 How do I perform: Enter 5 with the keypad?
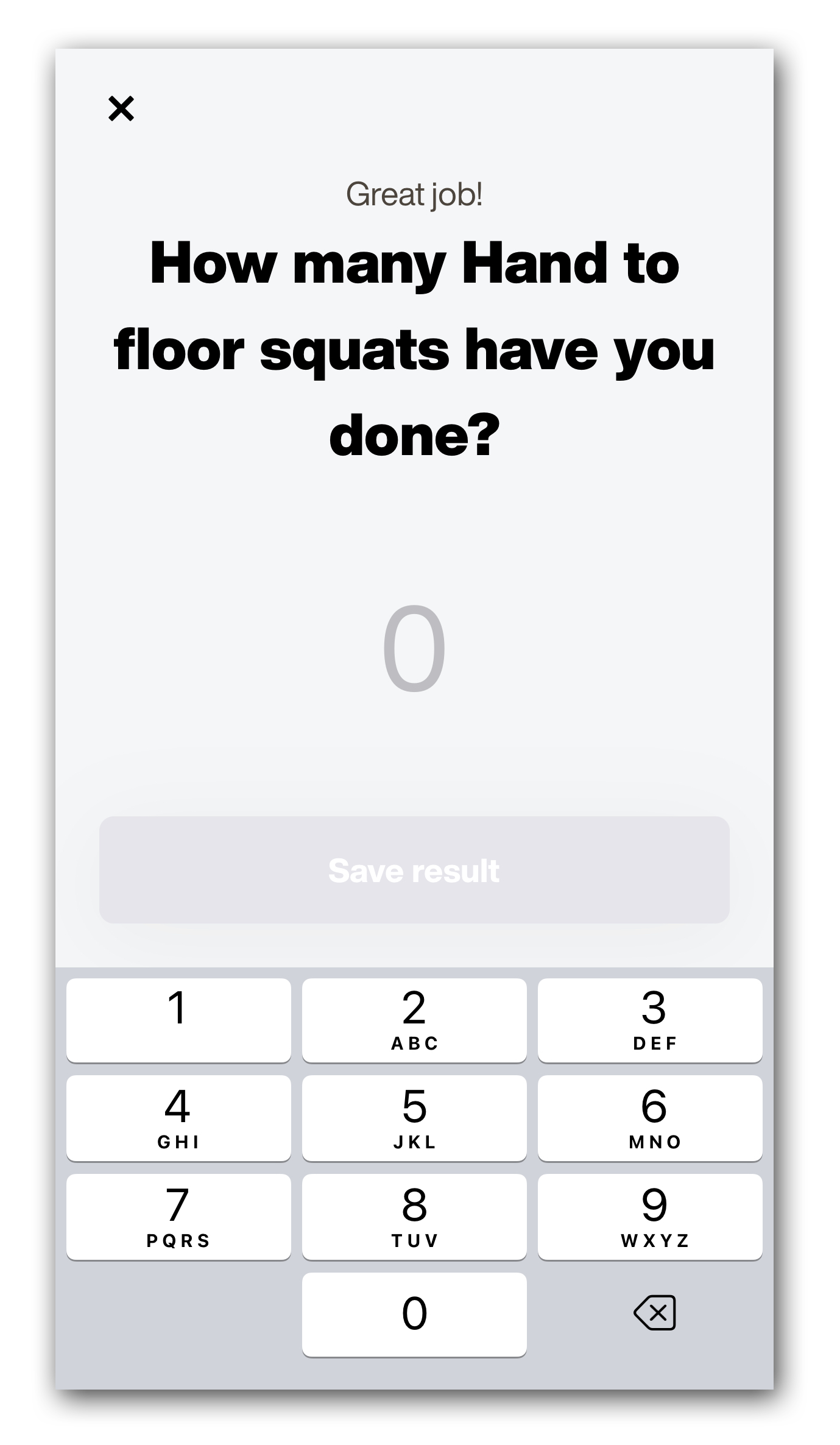coord(414,1118)
